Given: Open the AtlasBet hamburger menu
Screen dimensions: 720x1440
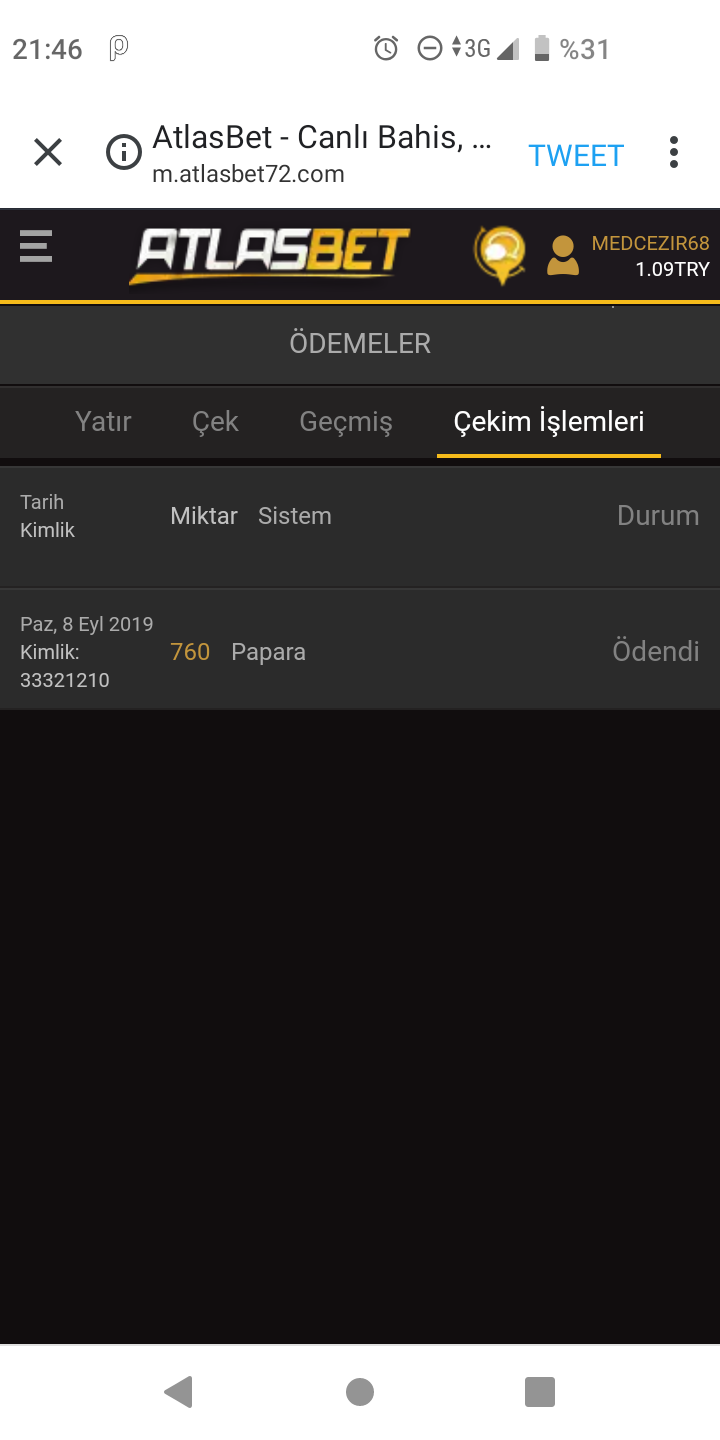Looking at the screenshot, I should point(36,246).
